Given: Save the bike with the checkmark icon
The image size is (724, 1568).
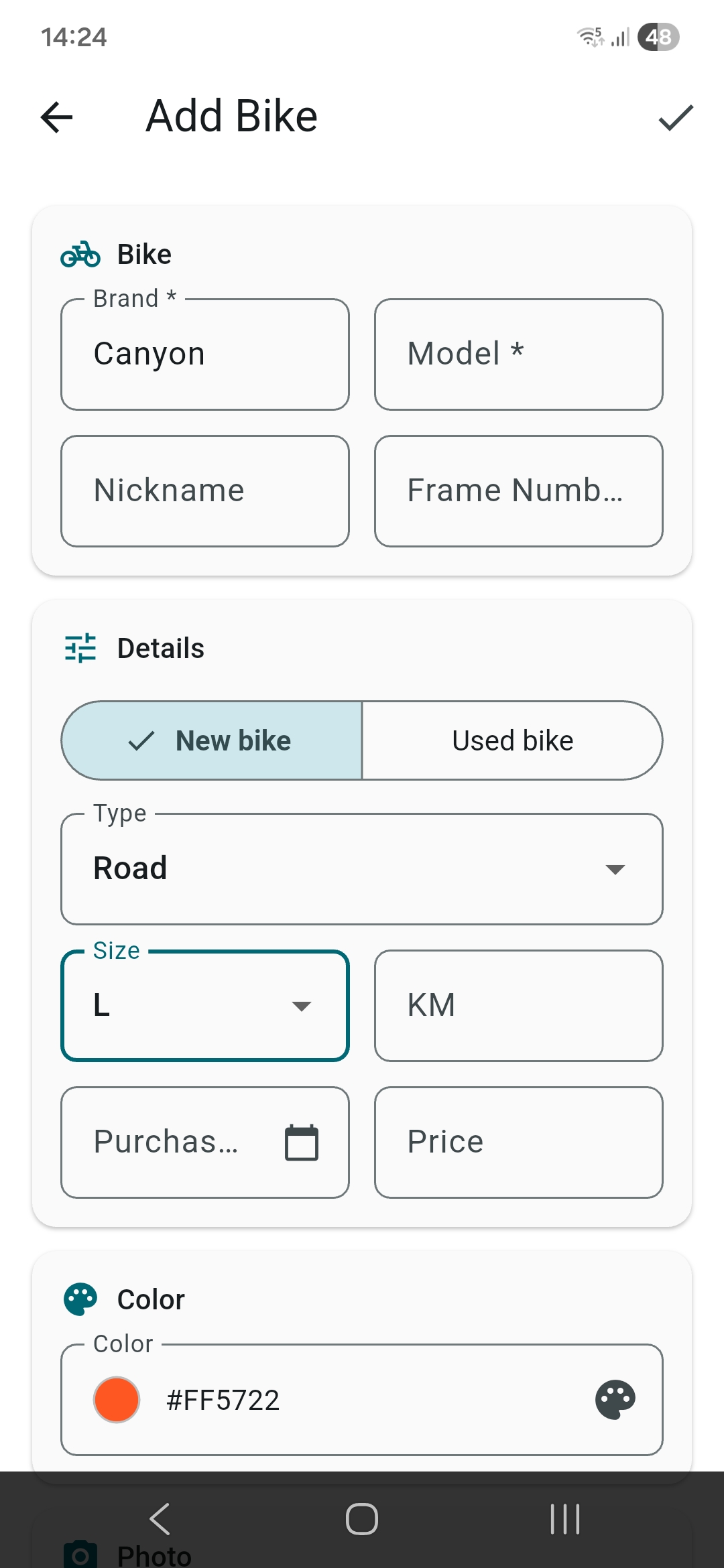Looking at the screenshot, I should point(674,117).
